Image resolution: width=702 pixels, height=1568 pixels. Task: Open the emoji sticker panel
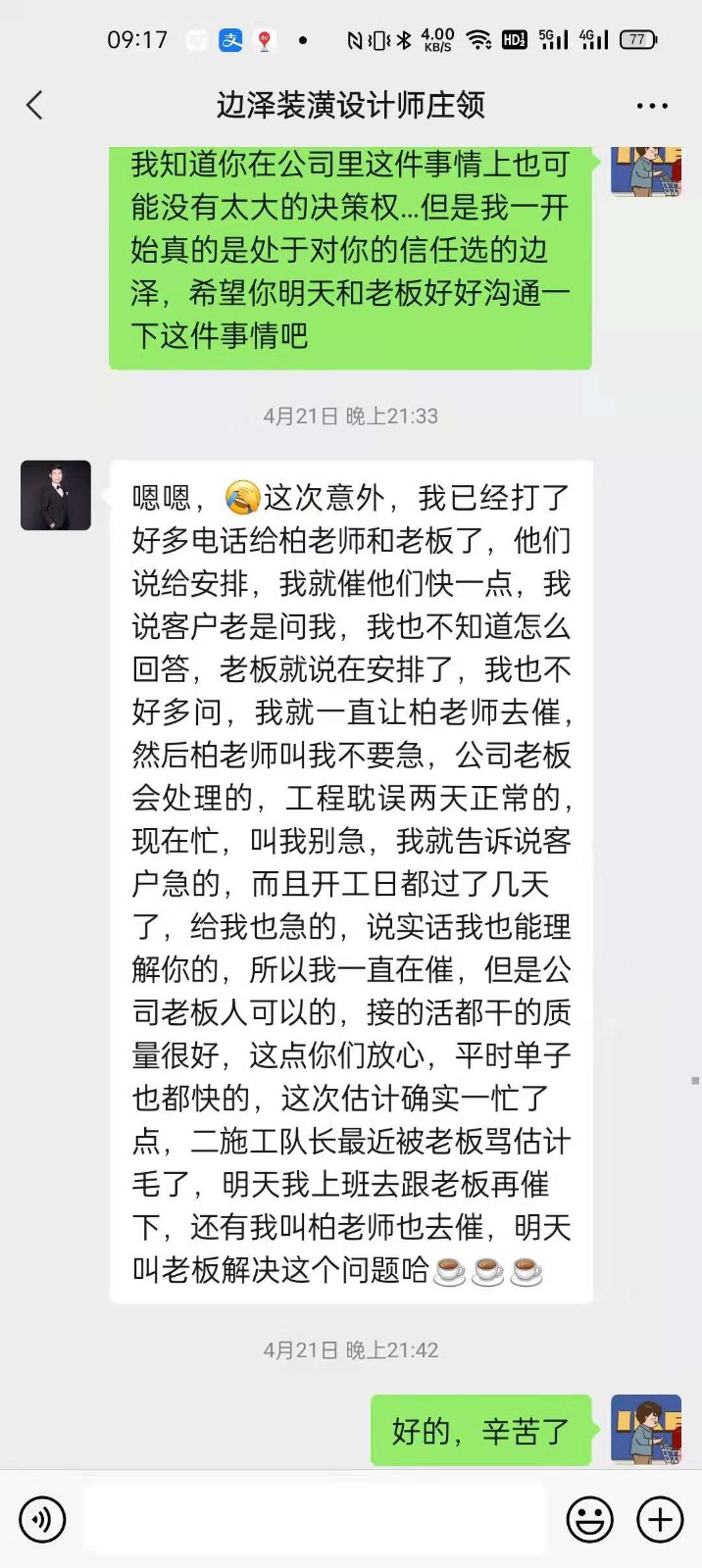pos(589,1520)
